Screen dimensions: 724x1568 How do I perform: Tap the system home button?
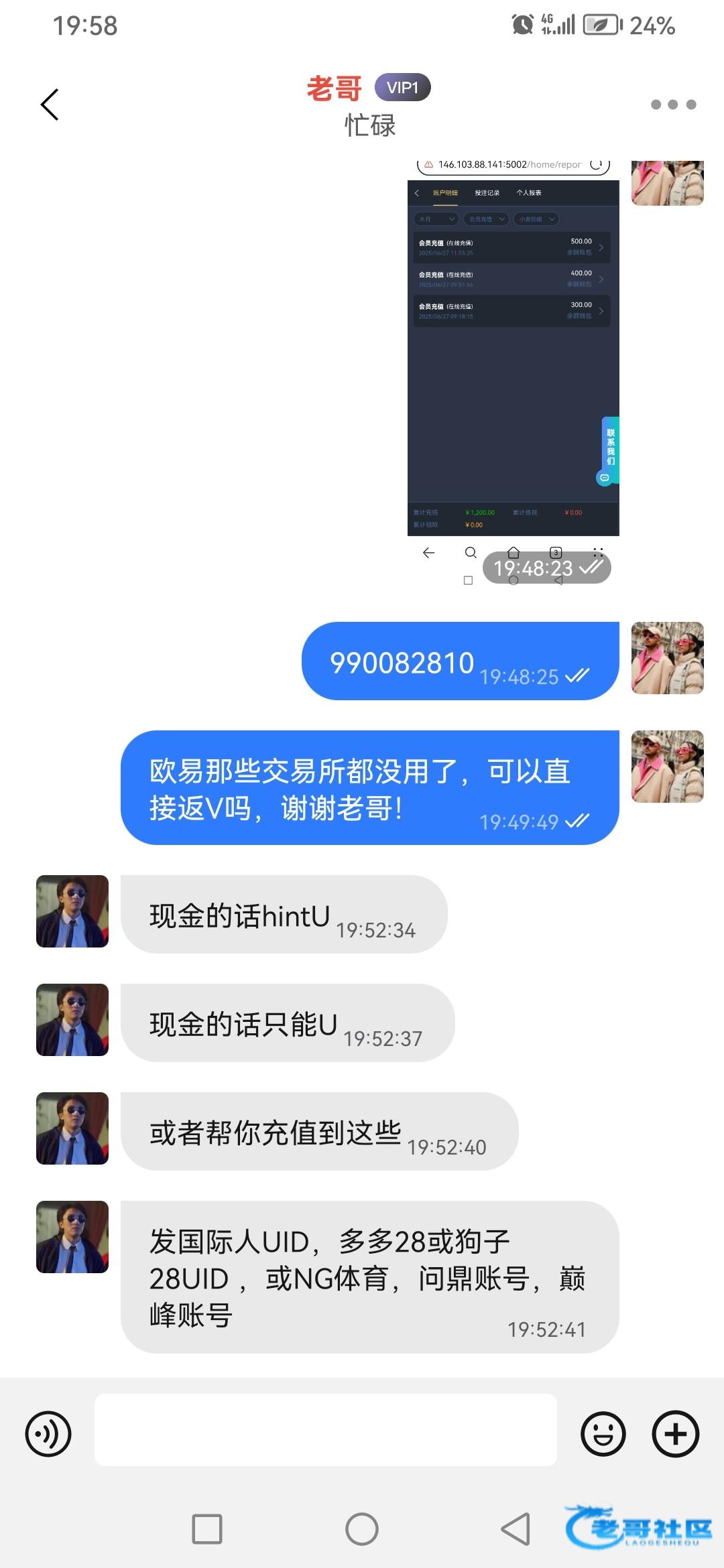tap(362, 1529)
